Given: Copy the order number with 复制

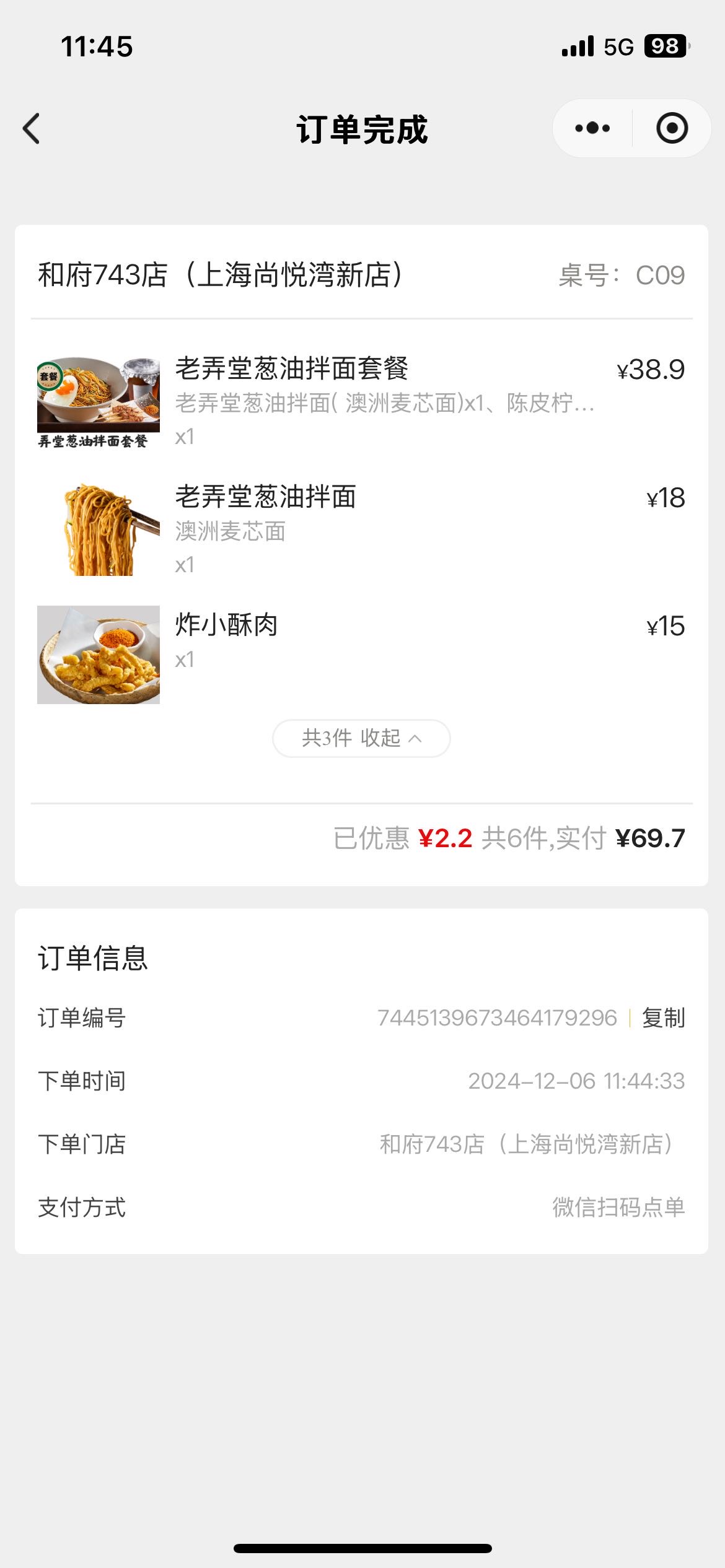Looking at the screenshot, I should (x=663, y=1018).
